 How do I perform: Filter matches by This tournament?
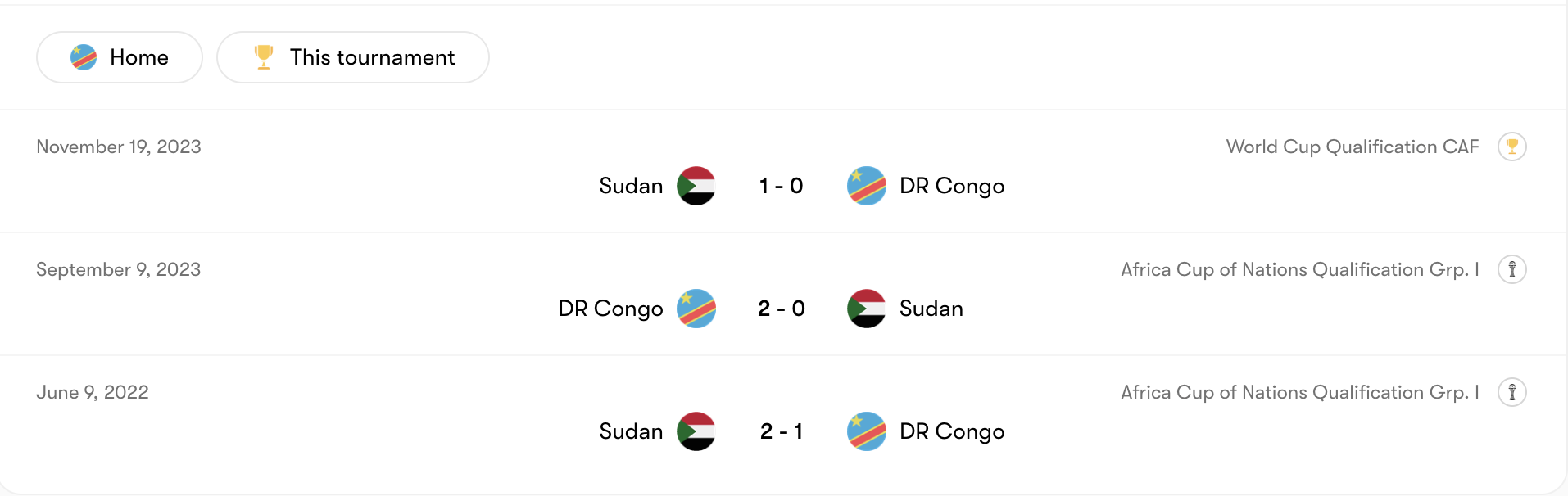point(353,57)
